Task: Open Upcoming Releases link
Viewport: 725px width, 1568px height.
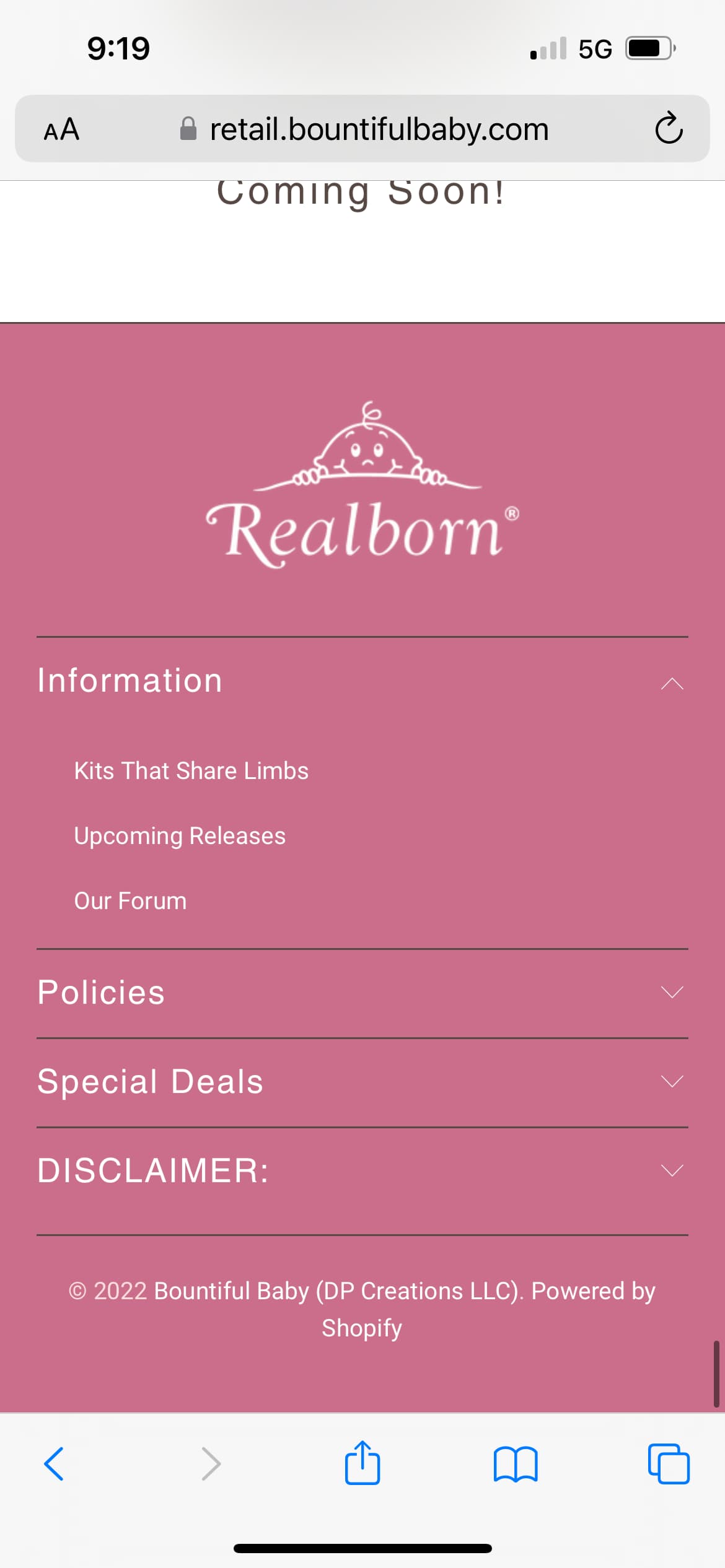Action: pyautogui.click(x=180, y=836)
